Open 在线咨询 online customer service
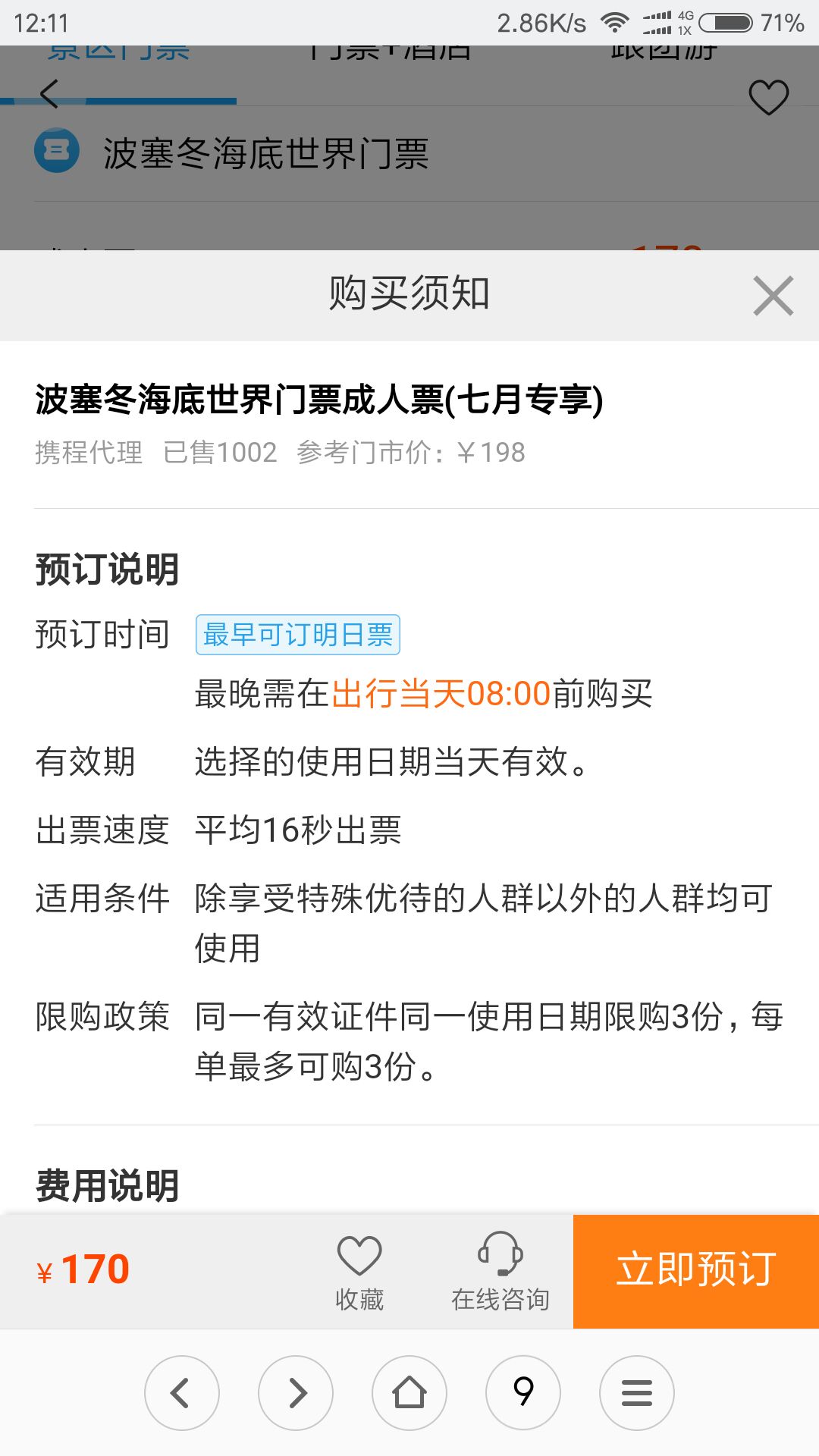 pos(500,1272)
